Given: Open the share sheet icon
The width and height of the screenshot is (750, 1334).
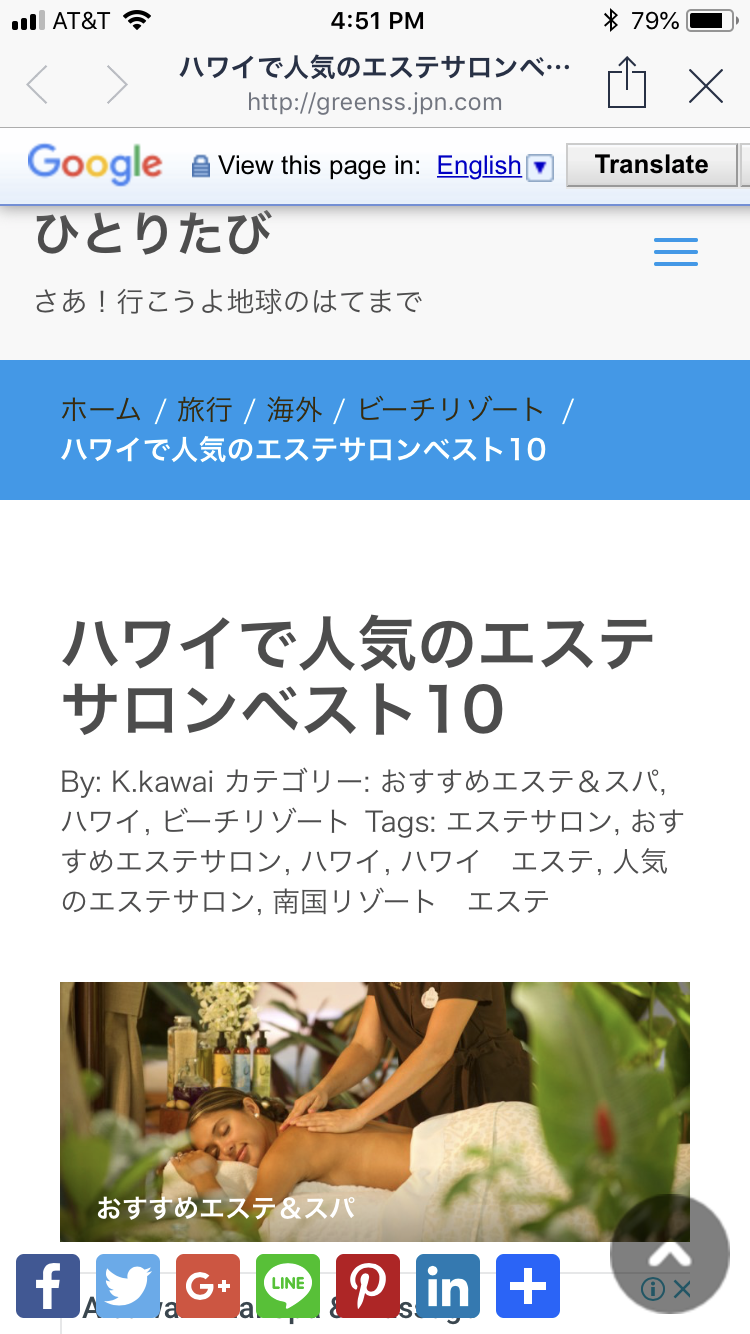Looking at the screenshot, I should [627, 83].
